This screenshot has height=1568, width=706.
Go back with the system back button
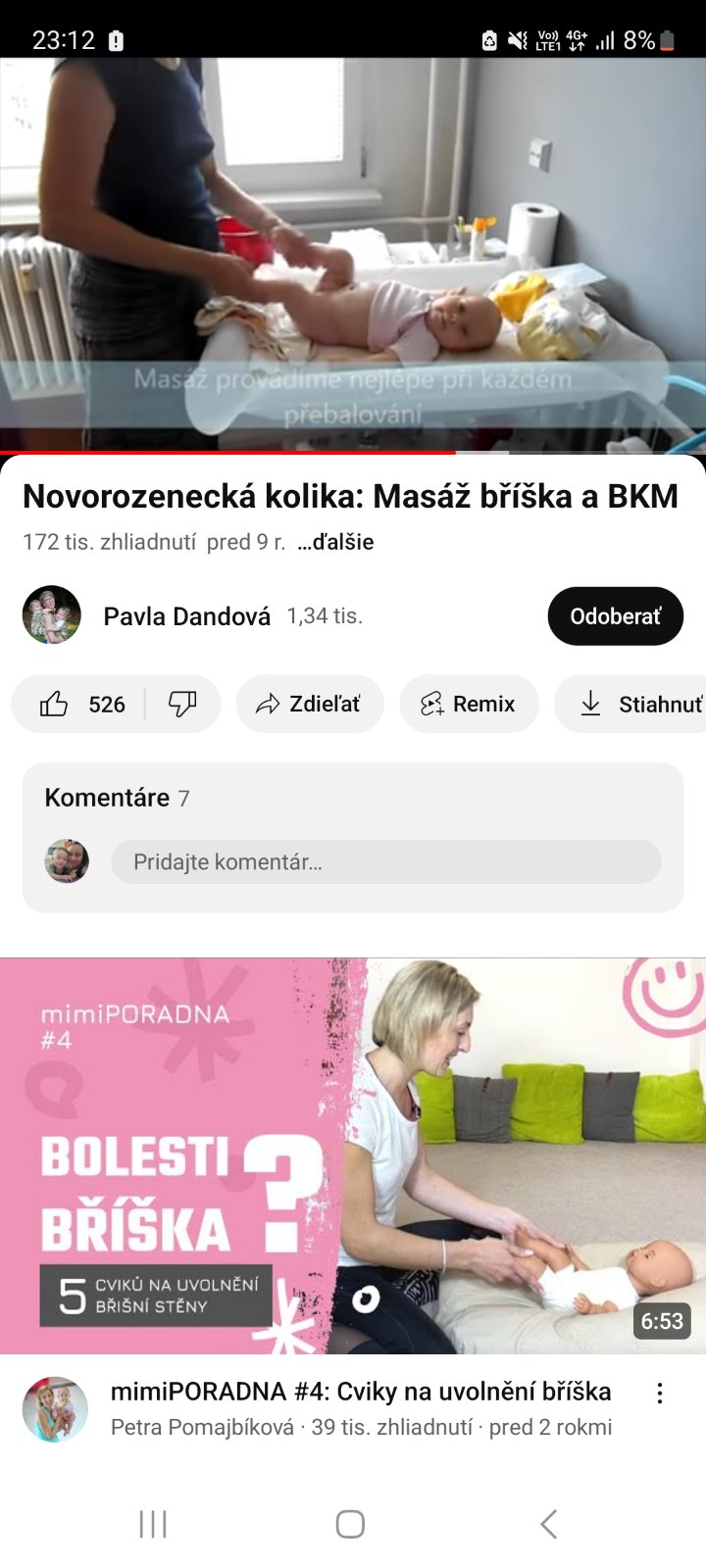pos(548,1524)
